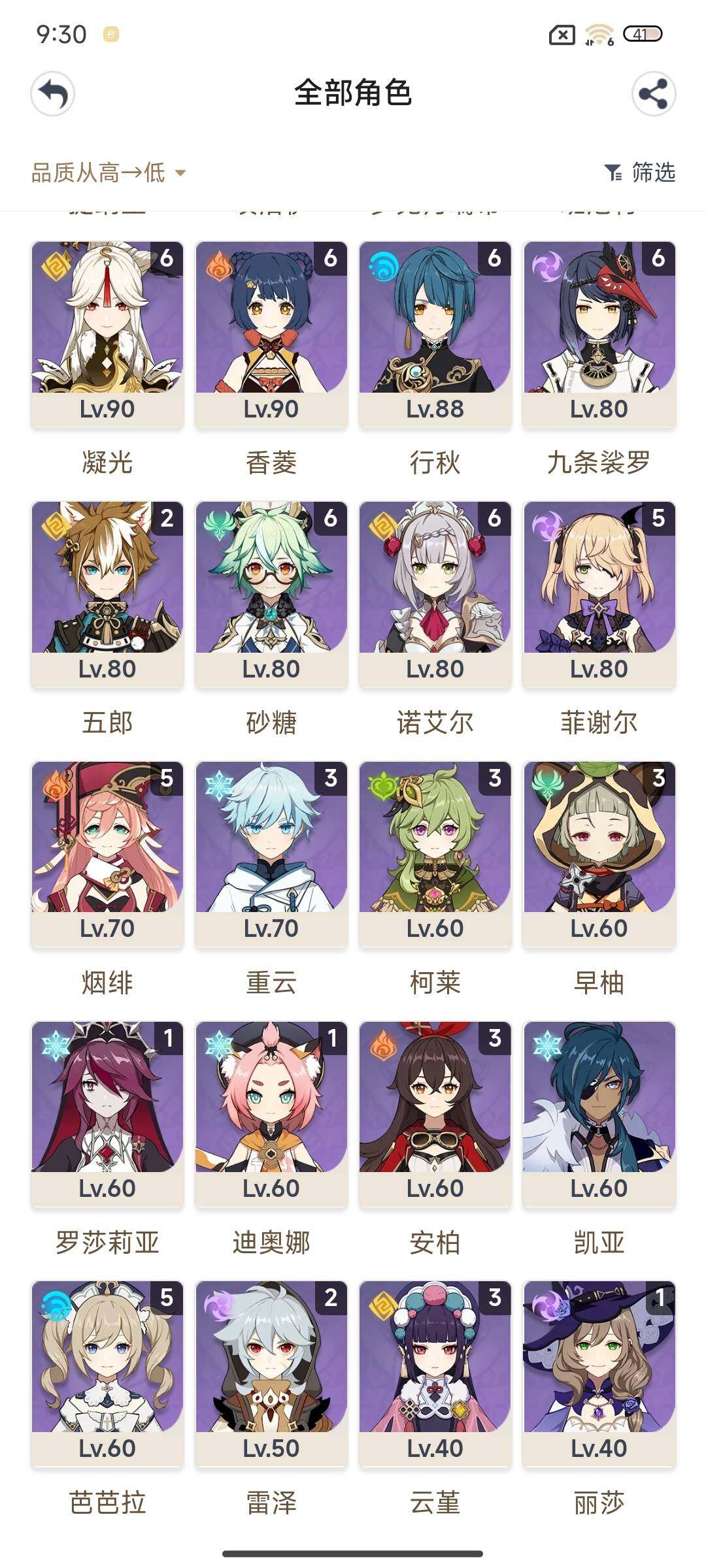View 行秋 character details

pos(435,333)
